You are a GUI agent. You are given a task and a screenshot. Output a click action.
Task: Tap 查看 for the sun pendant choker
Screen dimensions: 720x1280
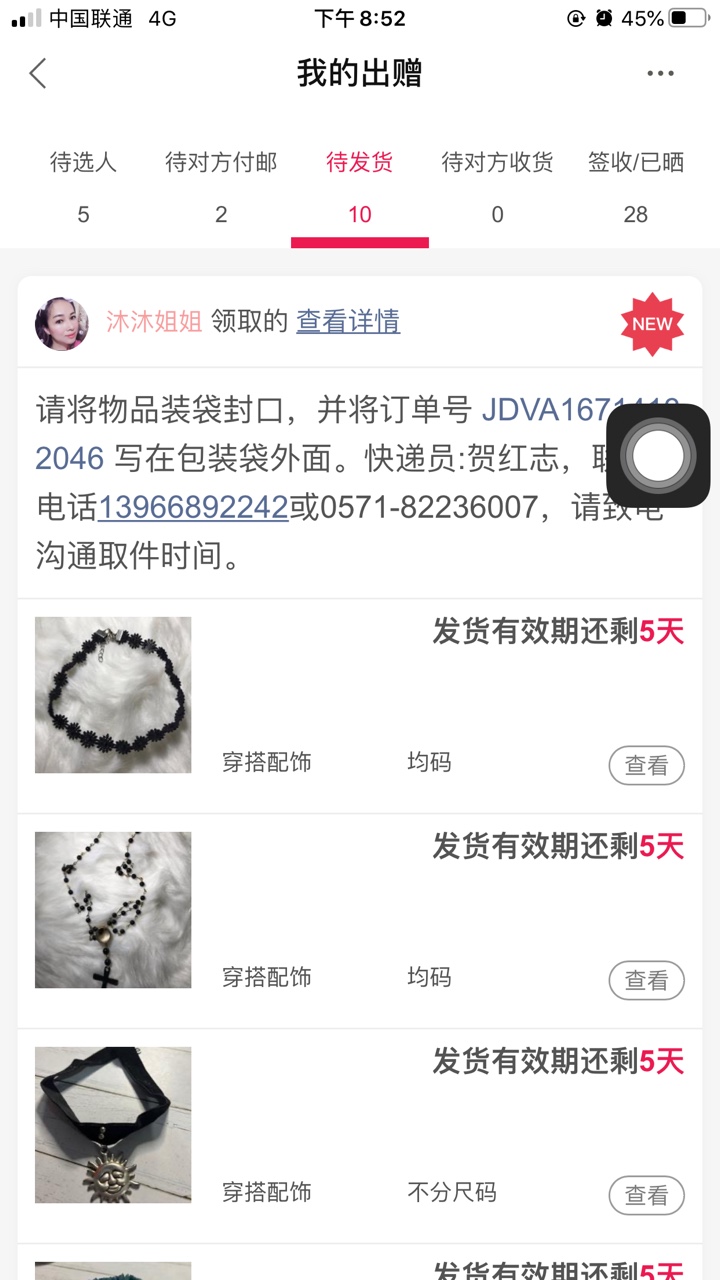(646, 1195)
